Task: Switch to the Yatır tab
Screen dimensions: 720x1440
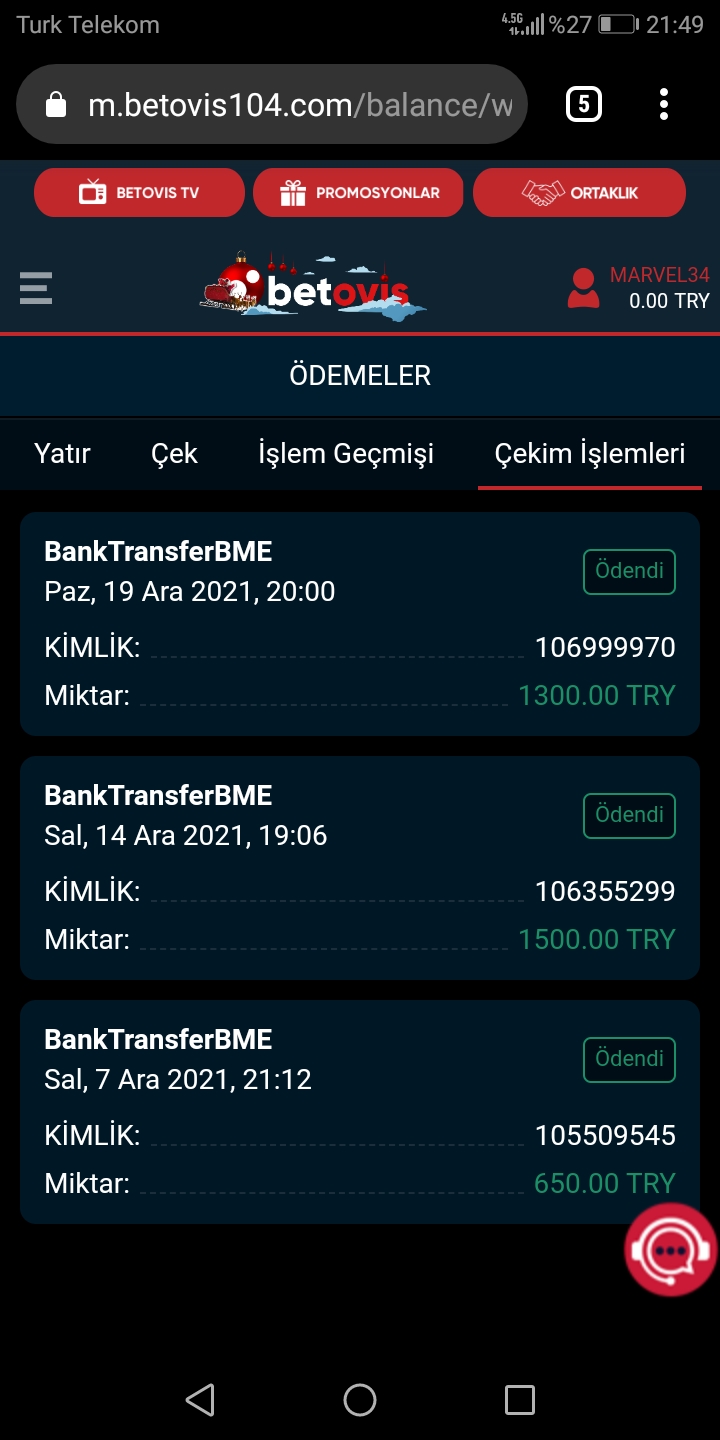Action: (62, 454)
